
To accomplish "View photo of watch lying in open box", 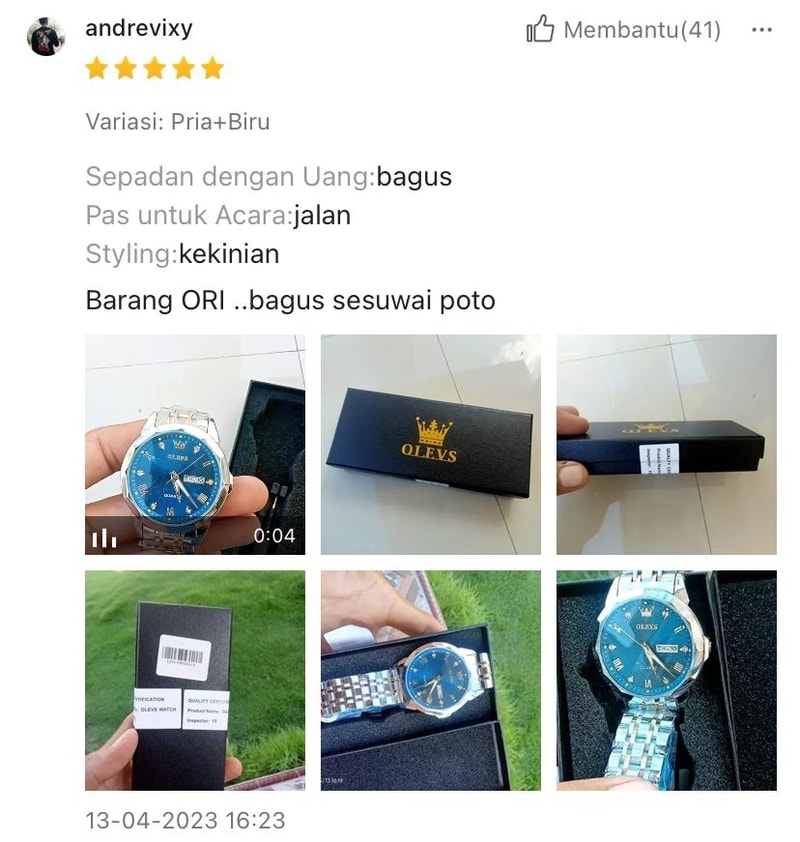I will pos(430,680).
